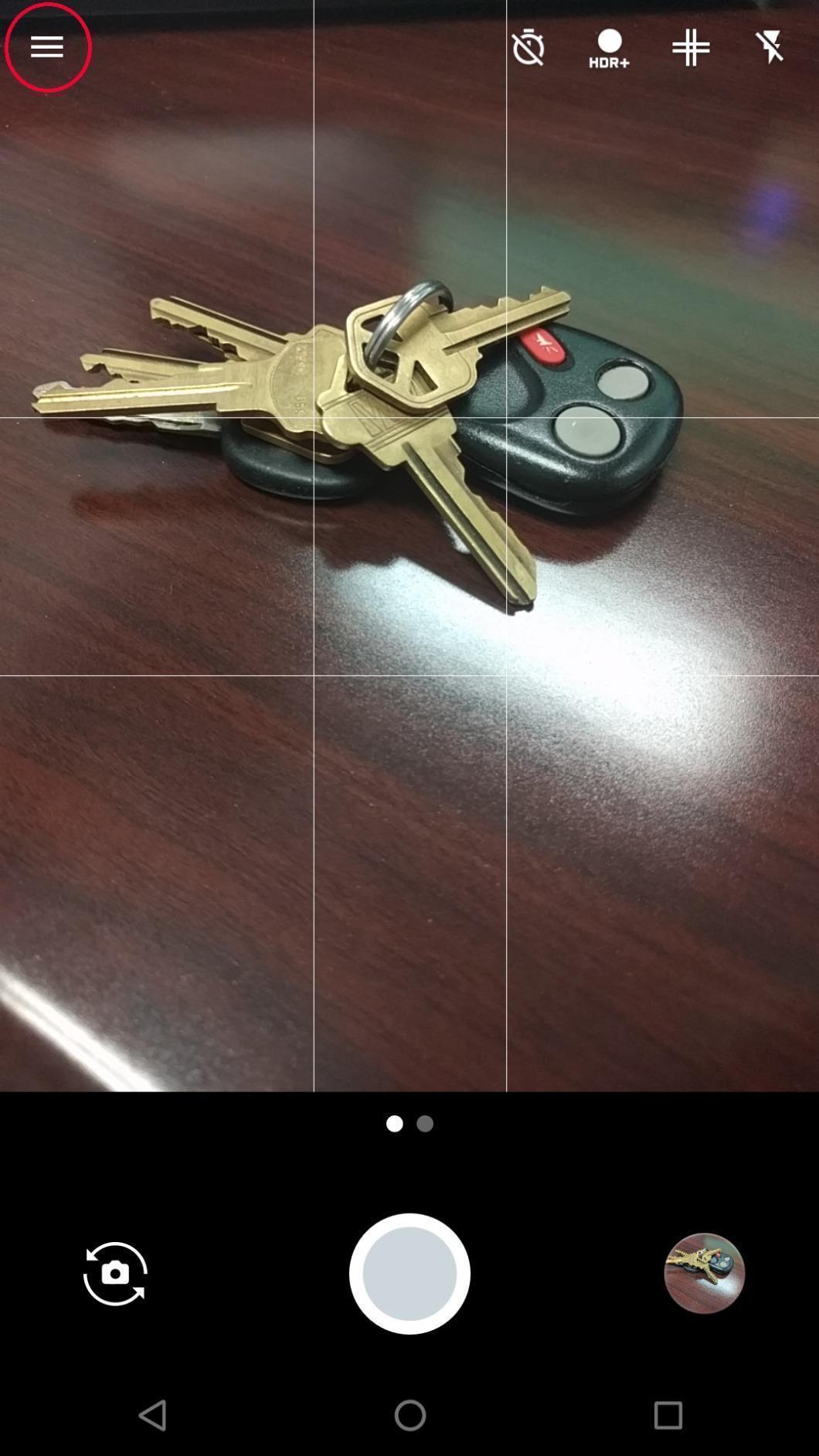
Task: Take a photo with shutter button
Action: coord(409,1273)
